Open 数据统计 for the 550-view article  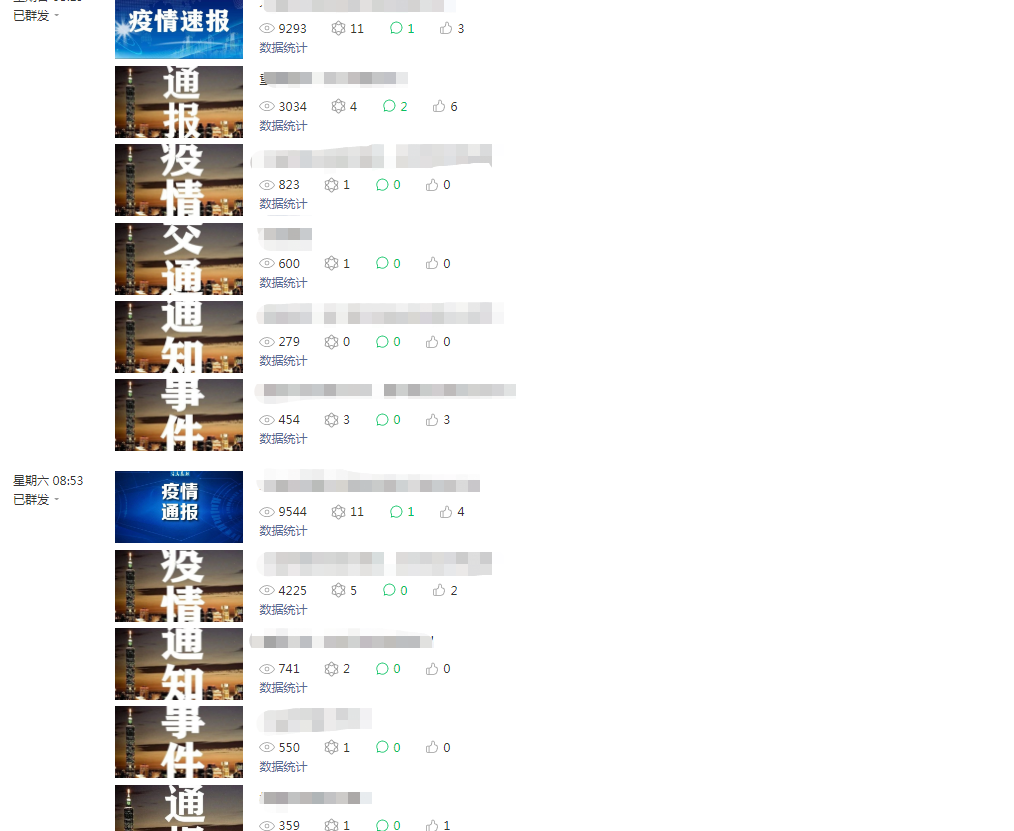283,767
